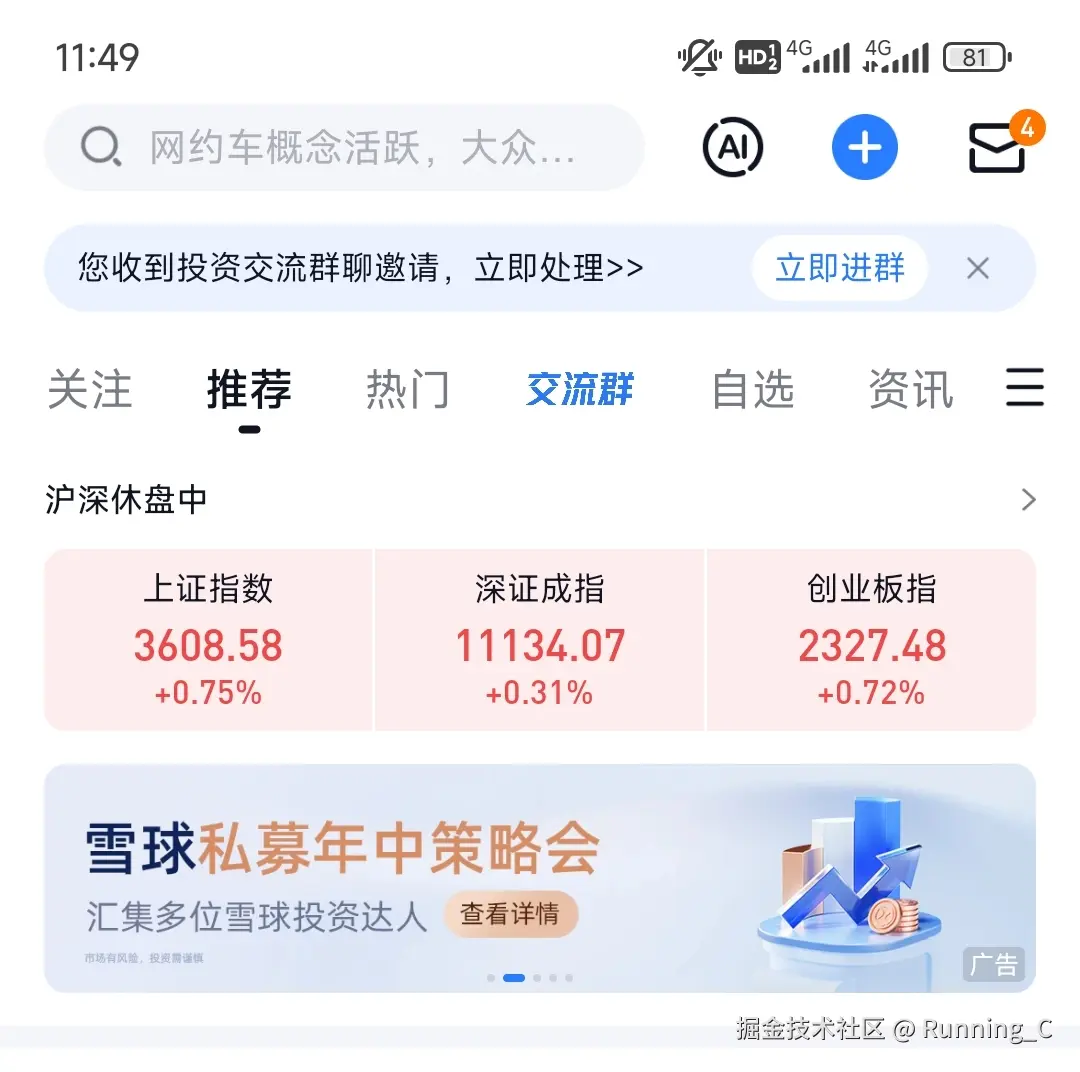Open the search box at top
This screenshot has width=1080, height=1072.
click(x=344, y=148)
